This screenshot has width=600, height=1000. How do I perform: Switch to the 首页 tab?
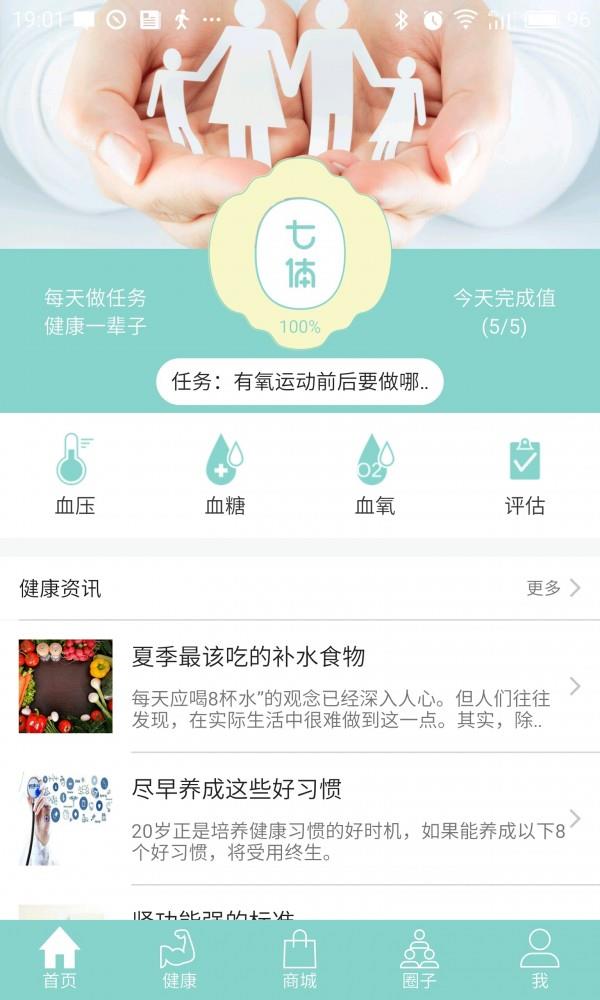60,959
